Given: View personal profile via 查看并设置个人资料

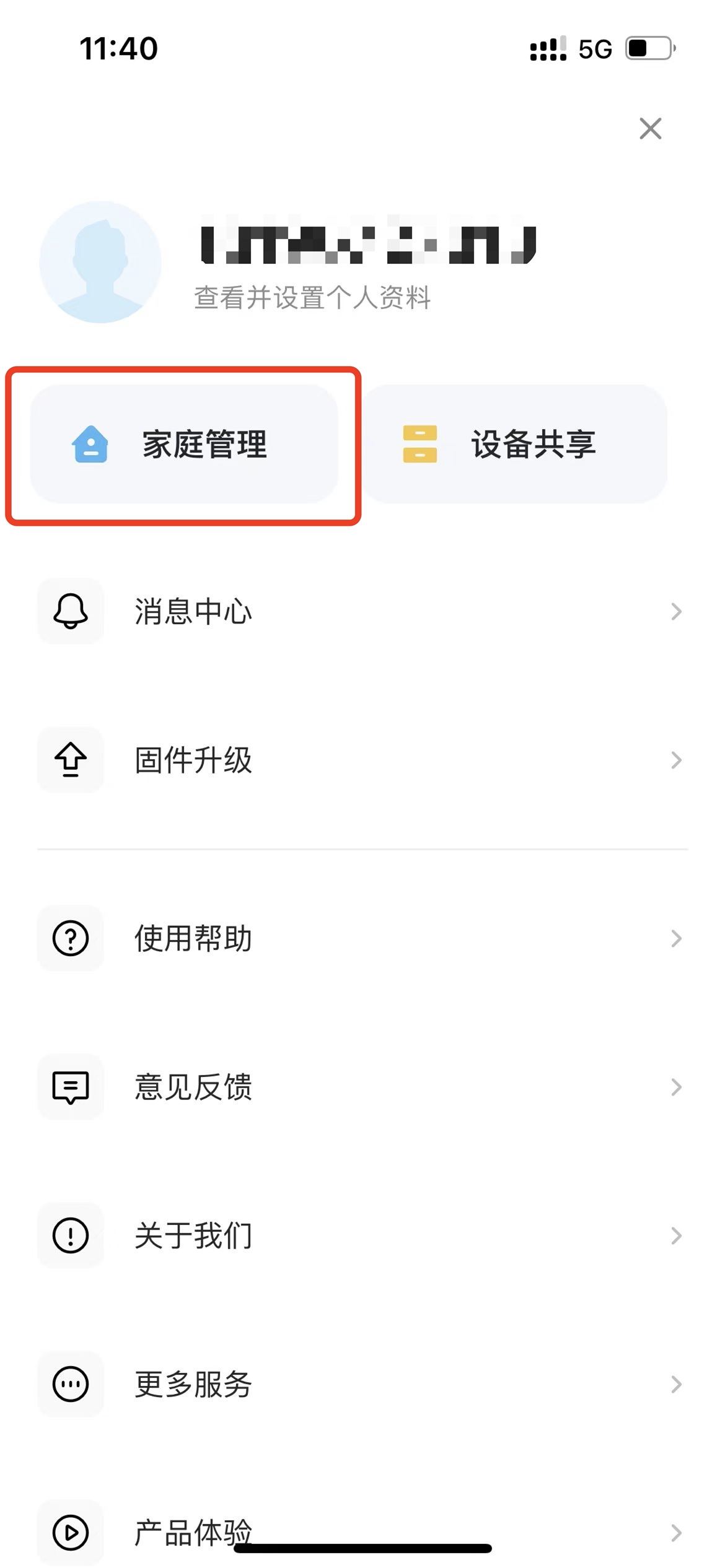Looking at the screenshot, I should [x=312, y=298].
